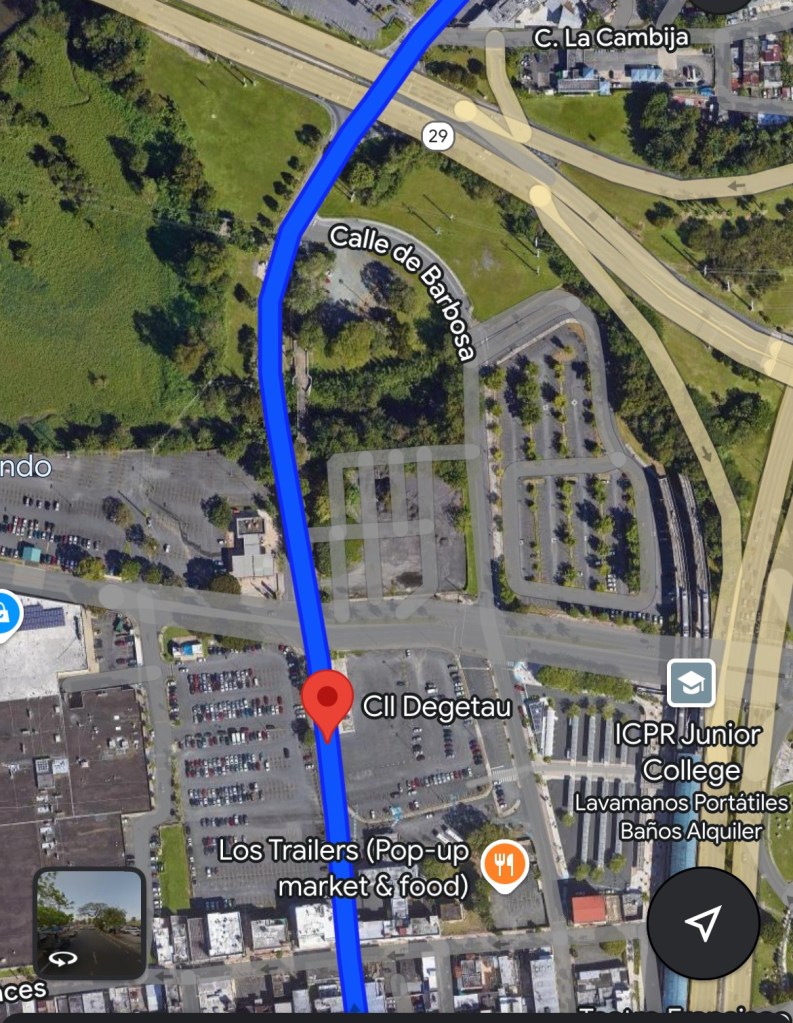Open Los Trailers restaurant marker
This screenshot has height=1023, width=793.
[505, 863]
